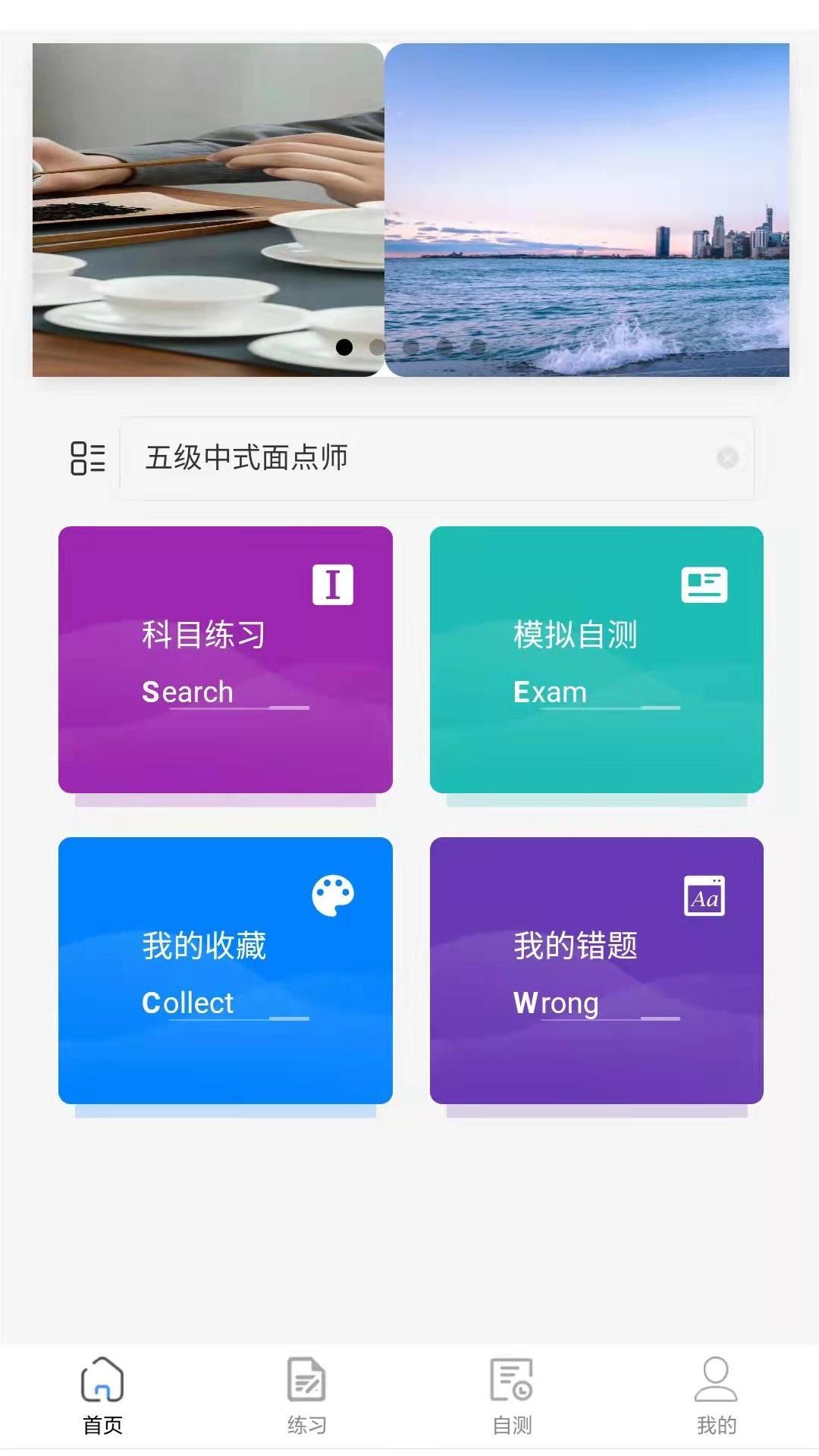Tap the paint palette icon on 我的收藏
819x1456 pixels.
[334, 895]
